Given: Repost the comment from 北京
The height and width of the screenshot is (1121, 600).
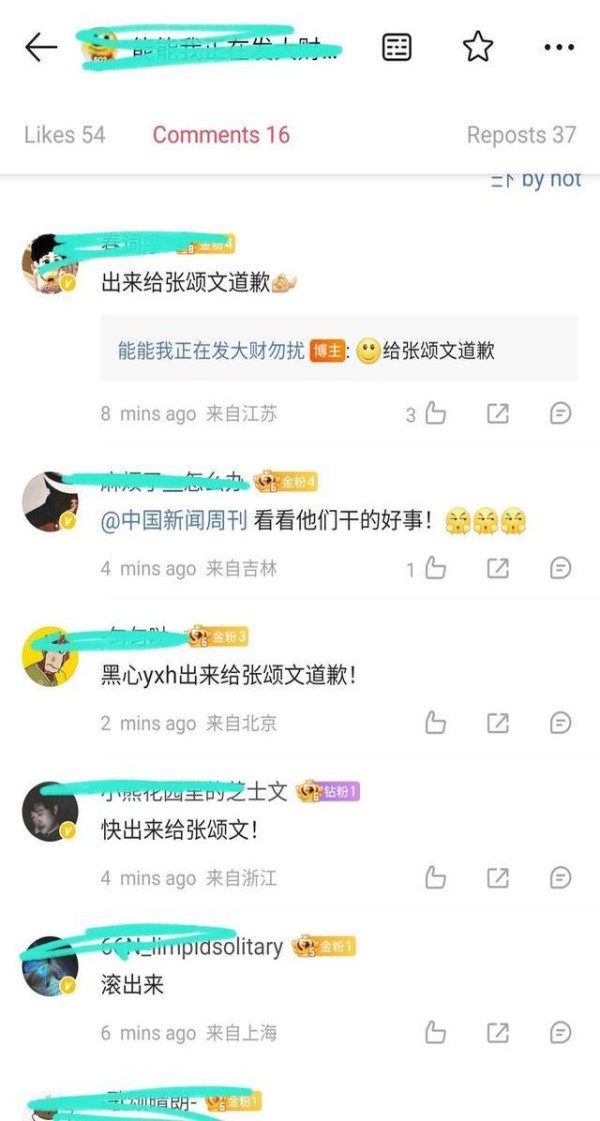Looking at the screenshot, I should [x=498, y=723].
